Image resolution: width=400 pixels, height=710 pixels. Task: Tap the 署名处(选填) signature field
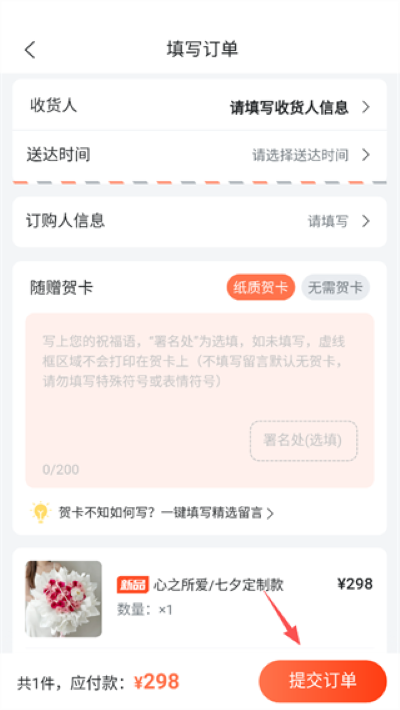coord(304,441)
